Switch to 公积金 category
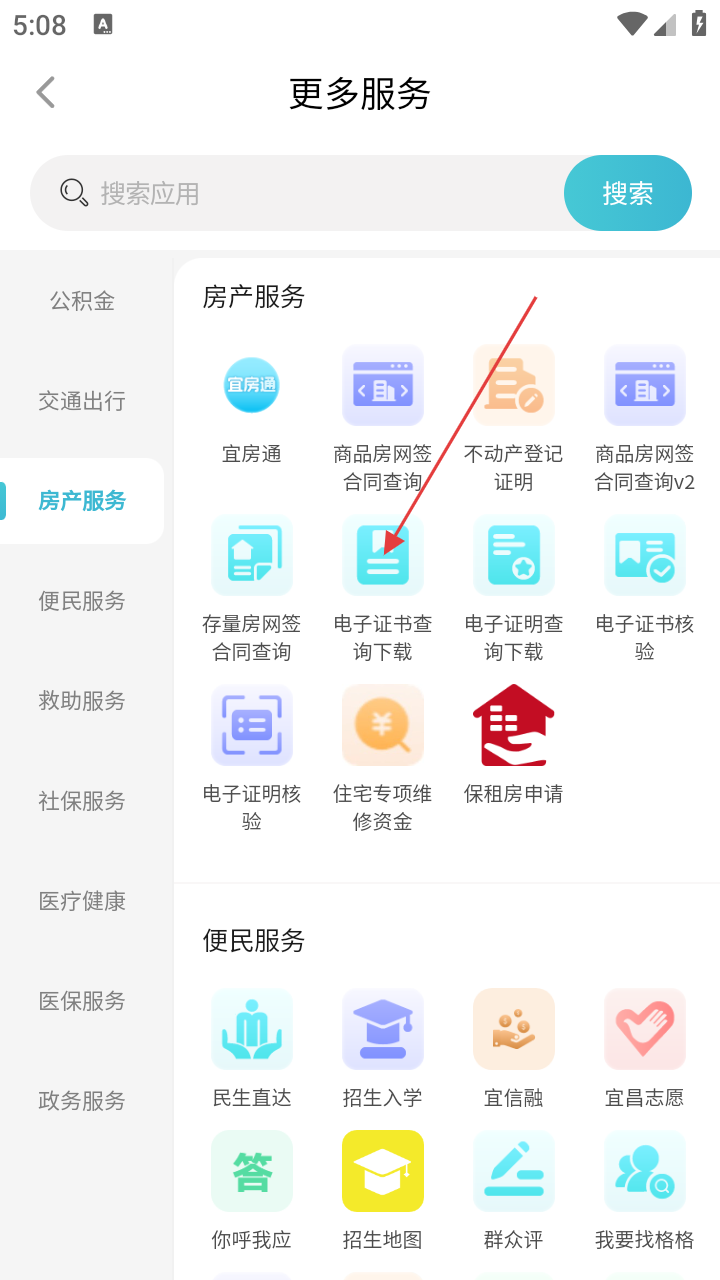The image size is (720, 1280). tap(82, 301)
